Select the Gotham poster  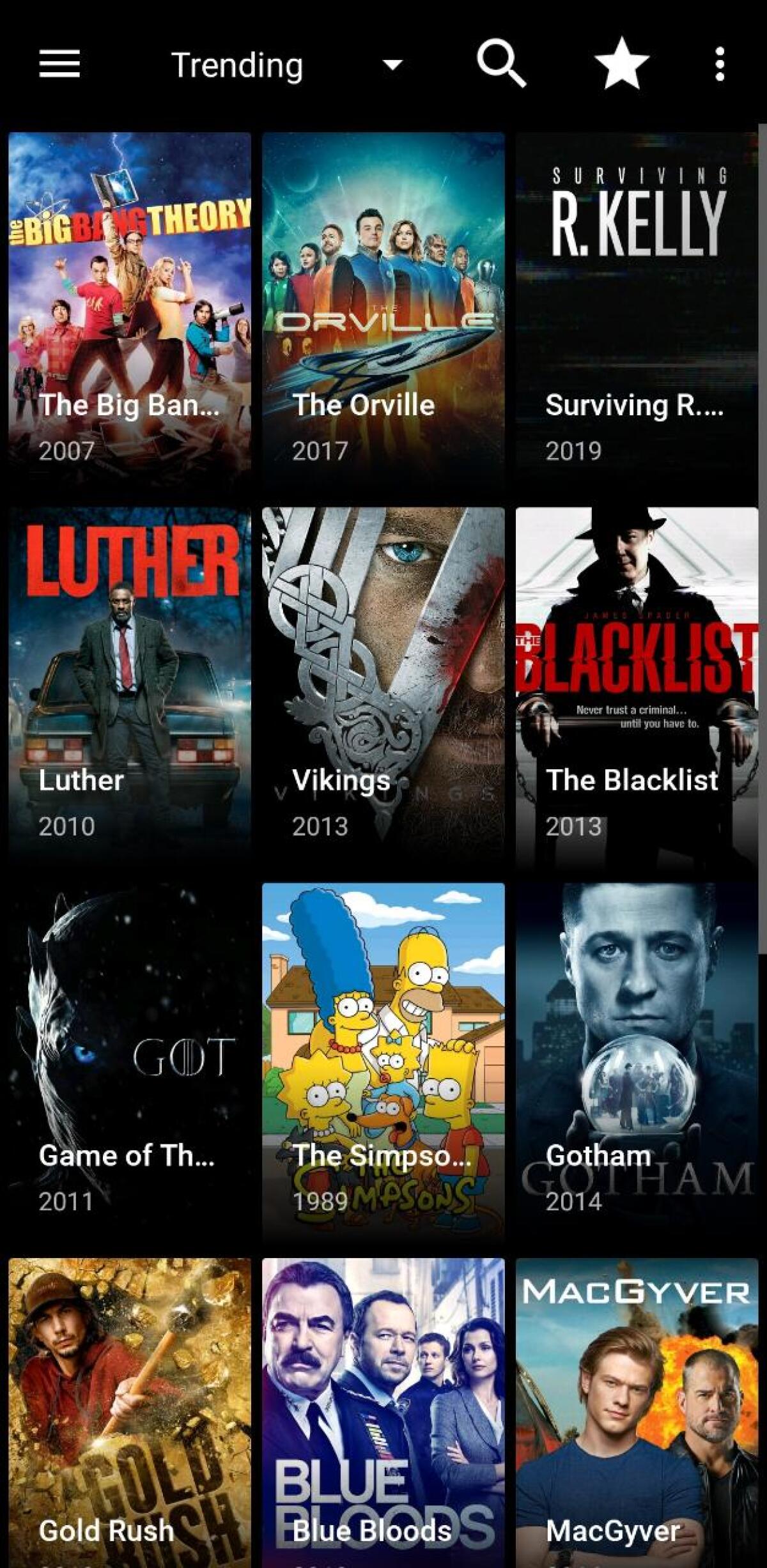635,1054
